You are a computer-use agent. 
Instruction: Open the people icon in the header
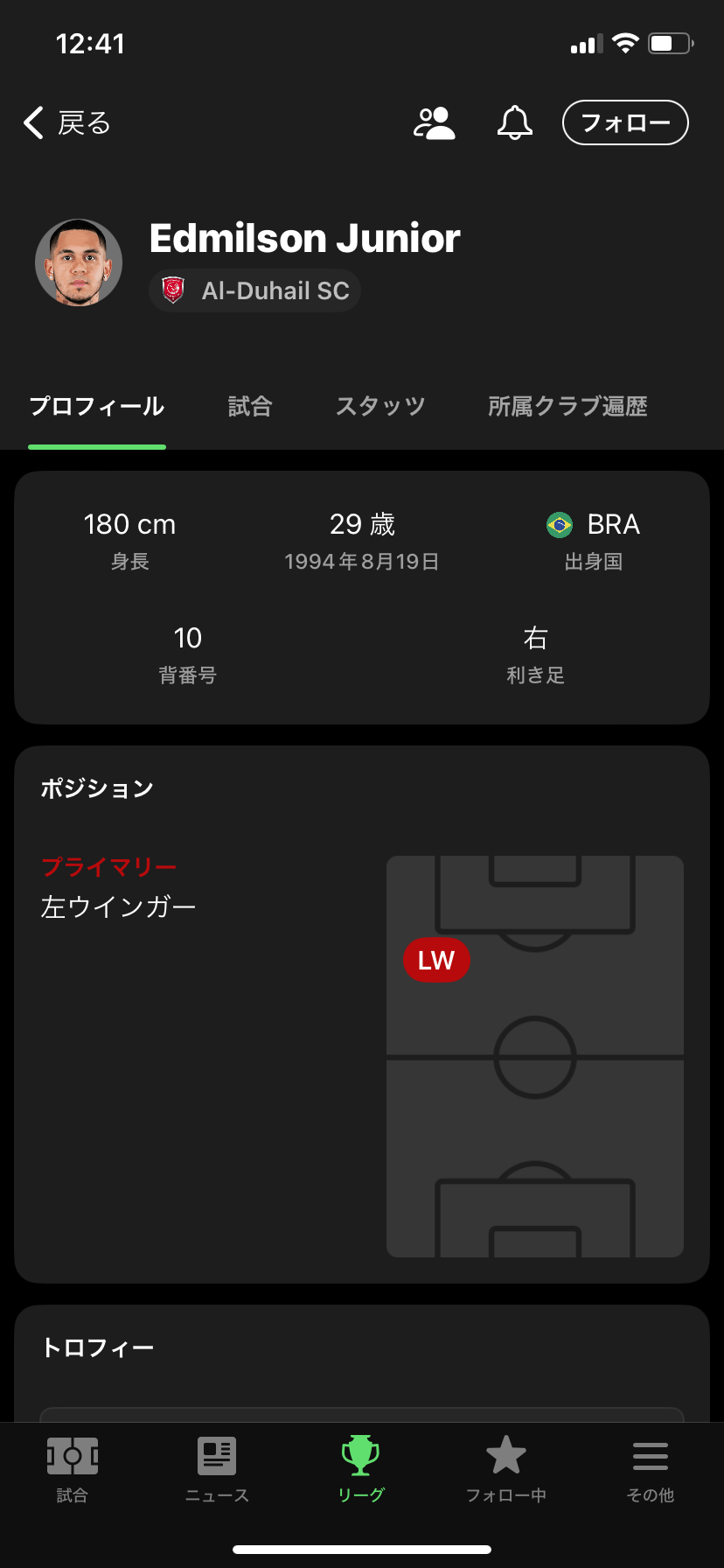tap(434, 123)
